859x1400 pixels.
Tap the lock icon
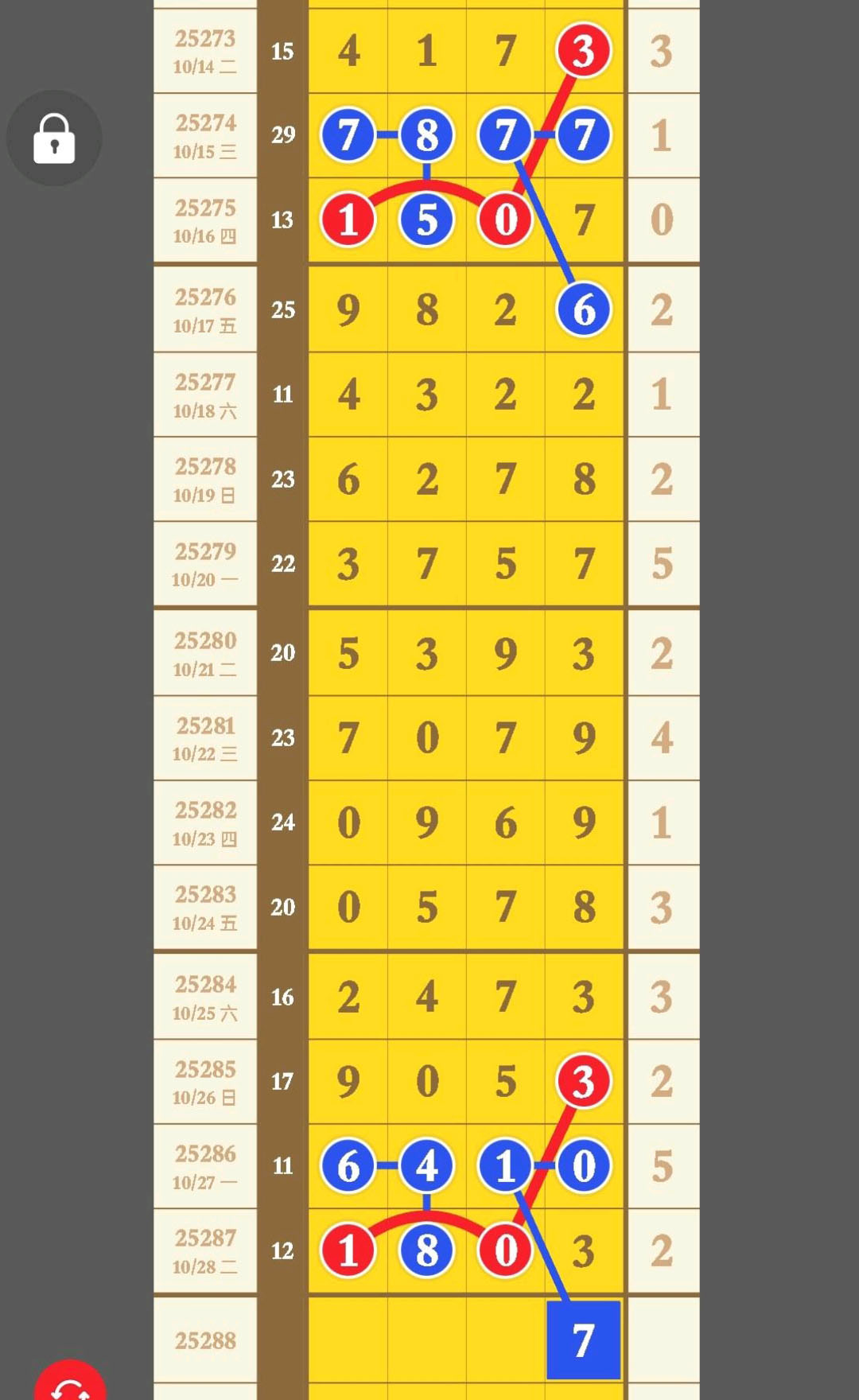click(x=54, y=138)
